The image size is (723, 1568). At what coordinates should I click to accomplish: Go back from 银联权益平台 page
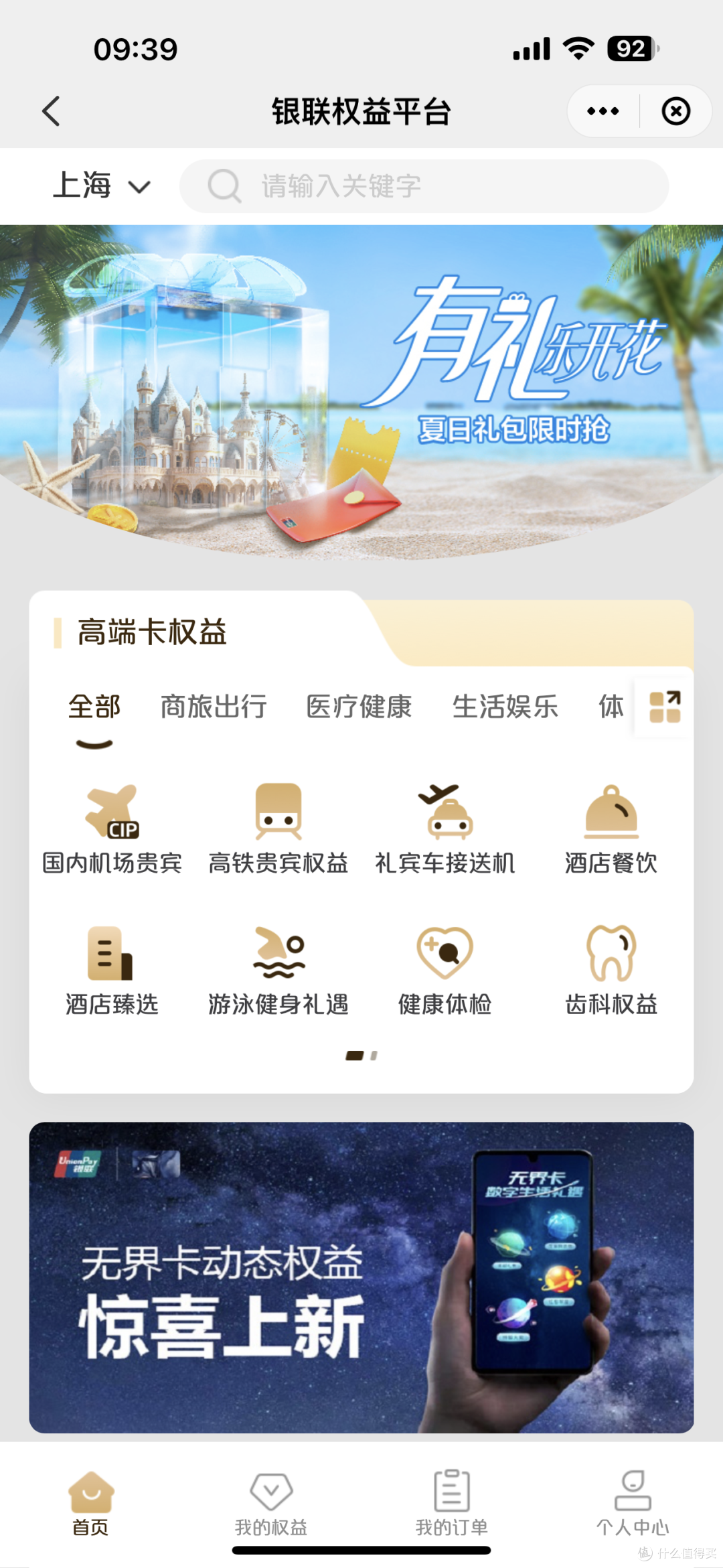tap(51, 111)
